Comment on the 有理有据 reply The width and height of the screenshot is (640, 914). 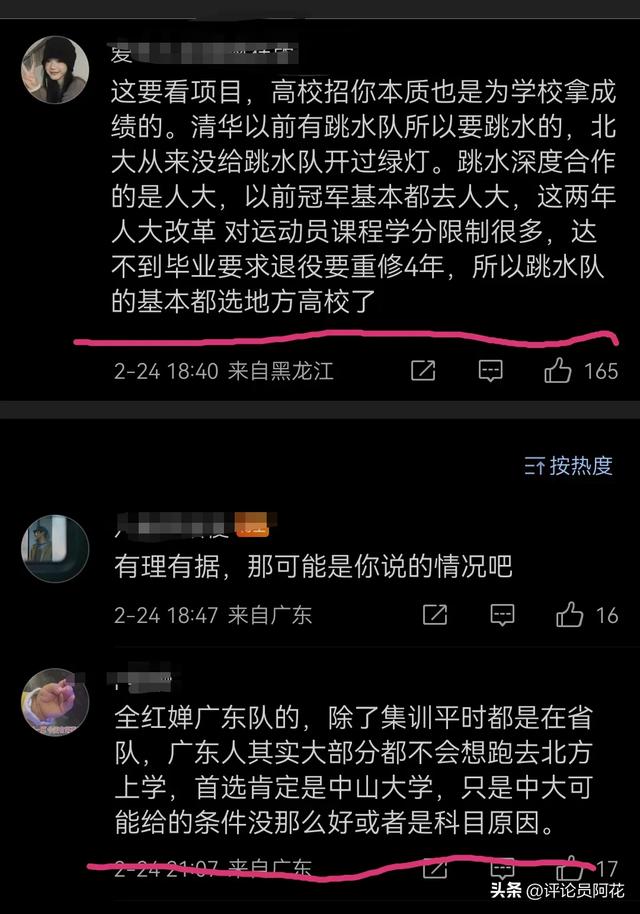tap(503, 614)
